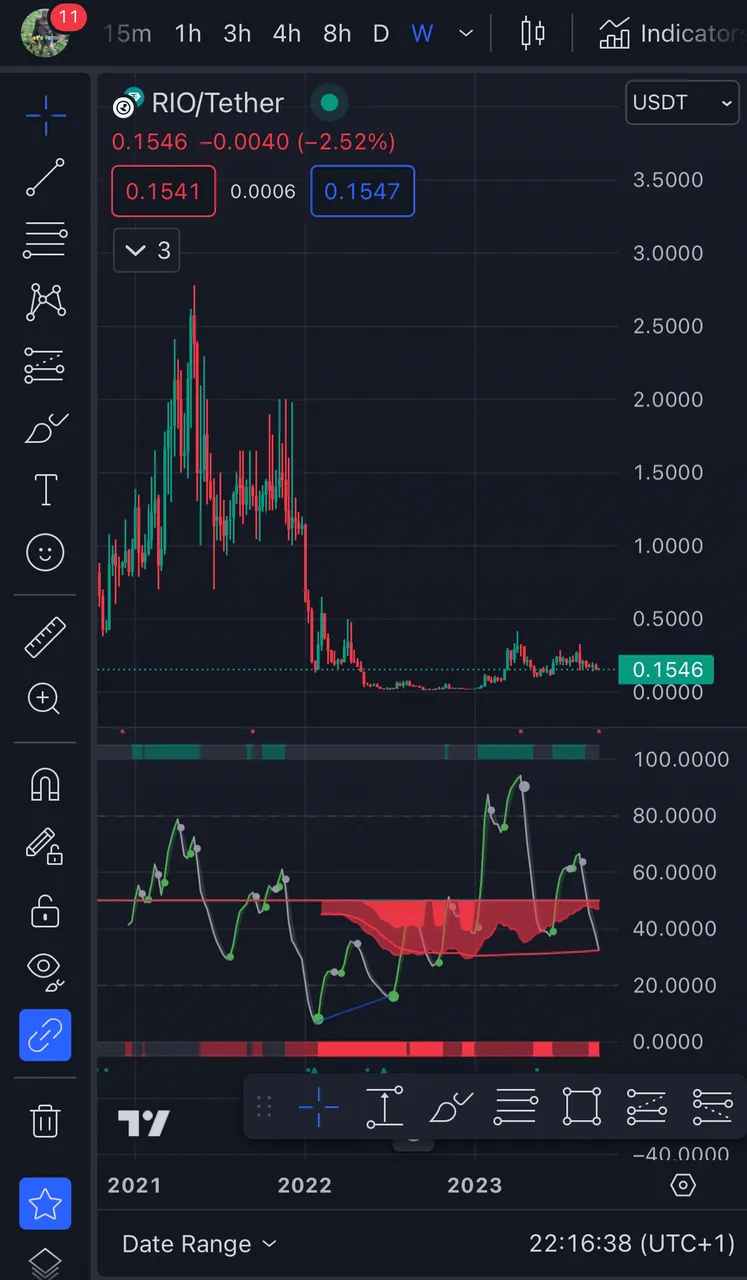Open chart settings hexagon icon
Image resolution: width=747 pixels, height=1280 pixels.
click(683, 1186)
